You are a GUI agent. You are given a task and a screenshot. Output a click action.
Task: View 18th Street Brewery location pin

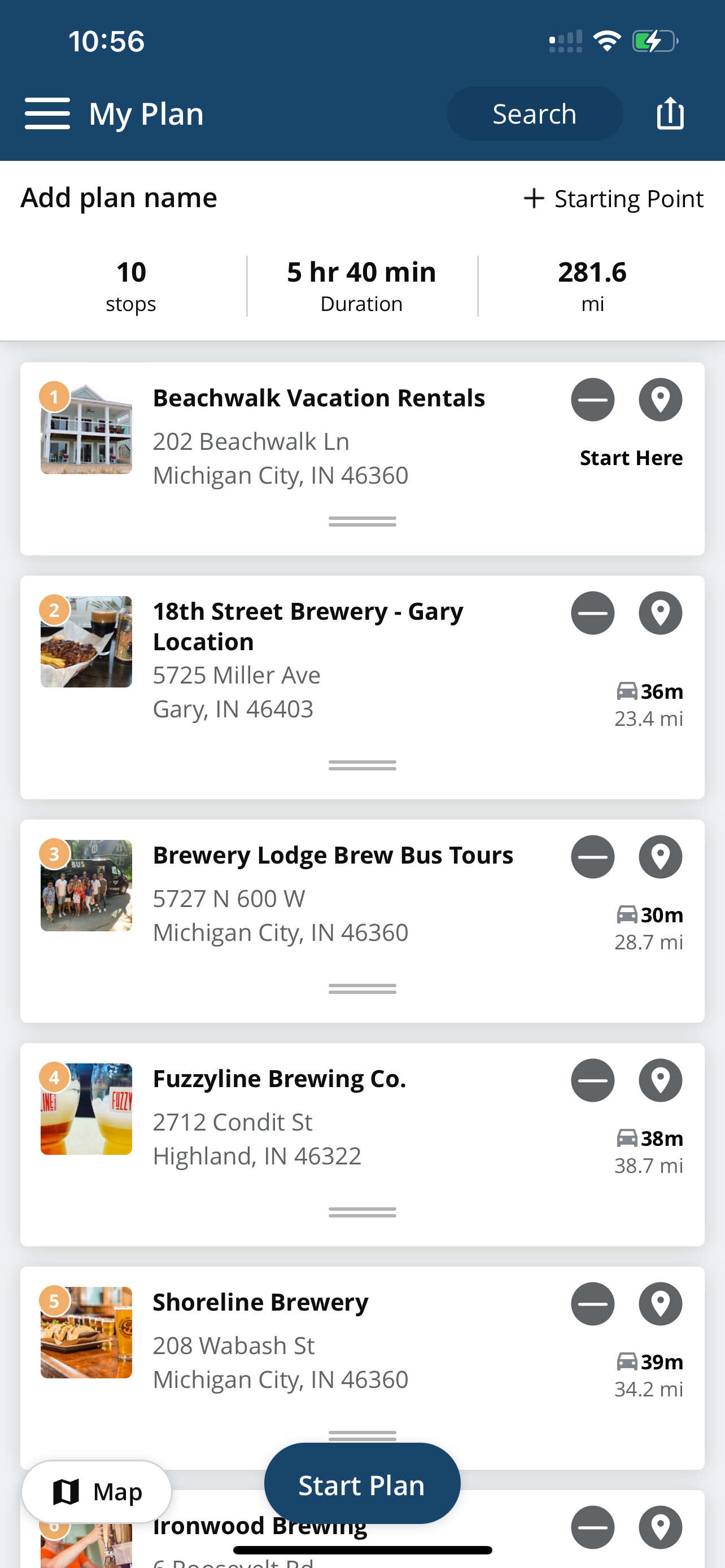pyautogui.click(x=660, y=613)
